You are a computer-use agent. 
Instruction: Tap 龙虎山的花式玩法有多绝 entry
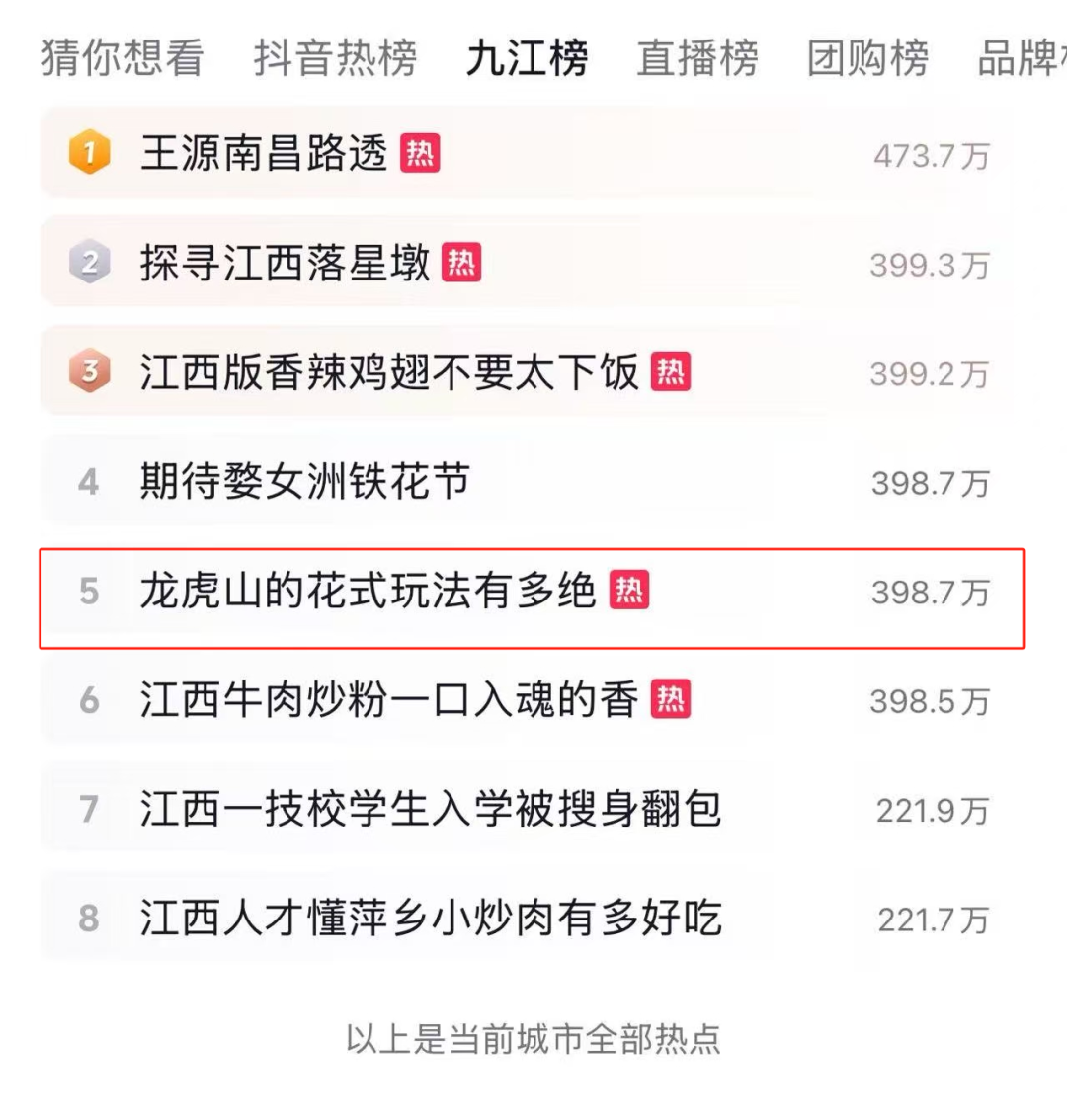368,591
